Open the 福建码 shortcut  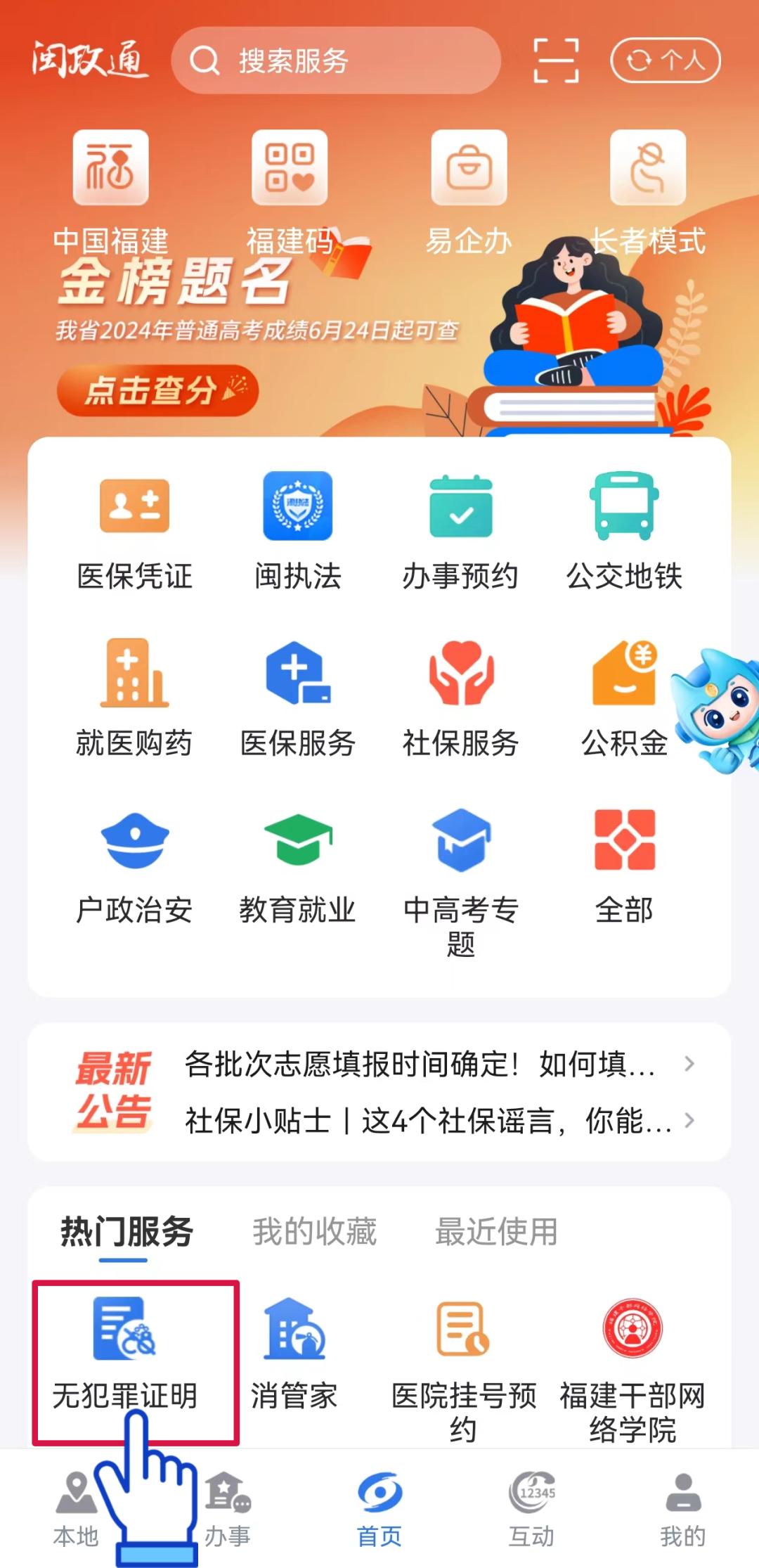(290, 190)
